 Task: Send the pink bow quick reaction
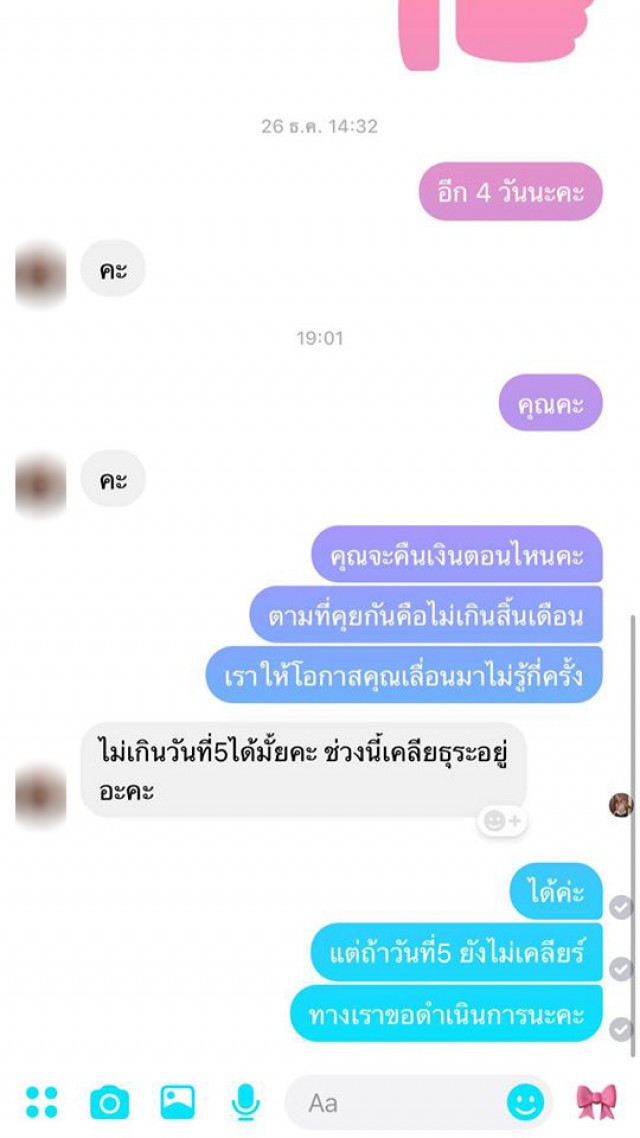coord(597,1101)
